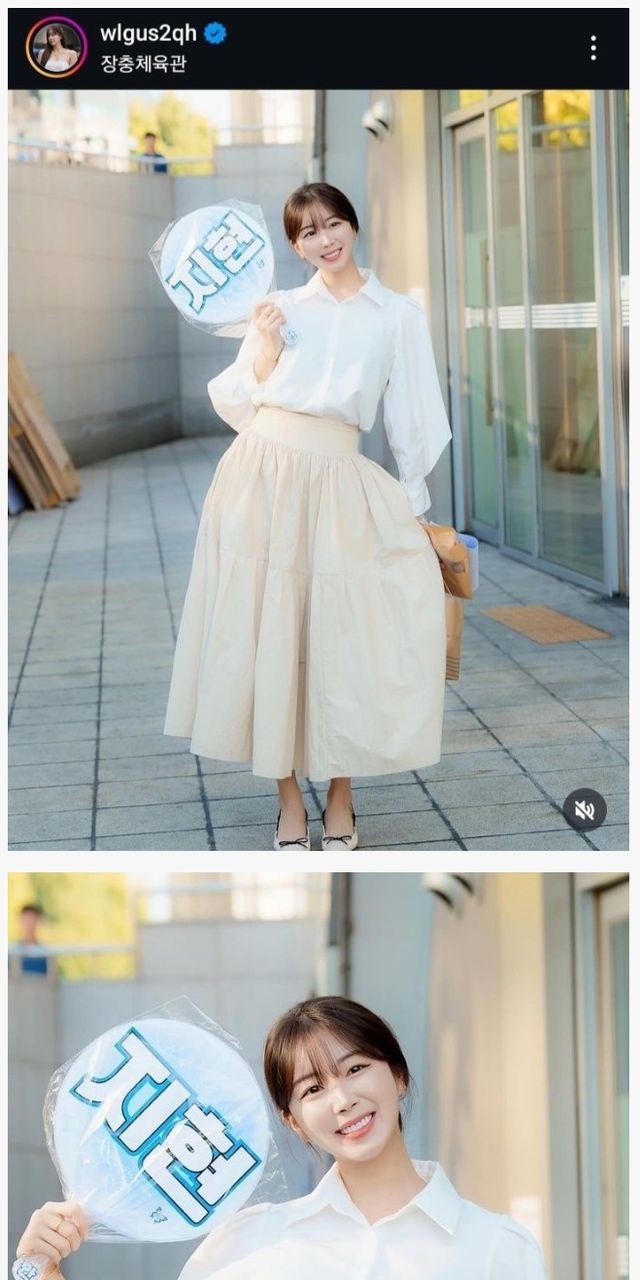Open the post overflow menu

pos(593,47)
